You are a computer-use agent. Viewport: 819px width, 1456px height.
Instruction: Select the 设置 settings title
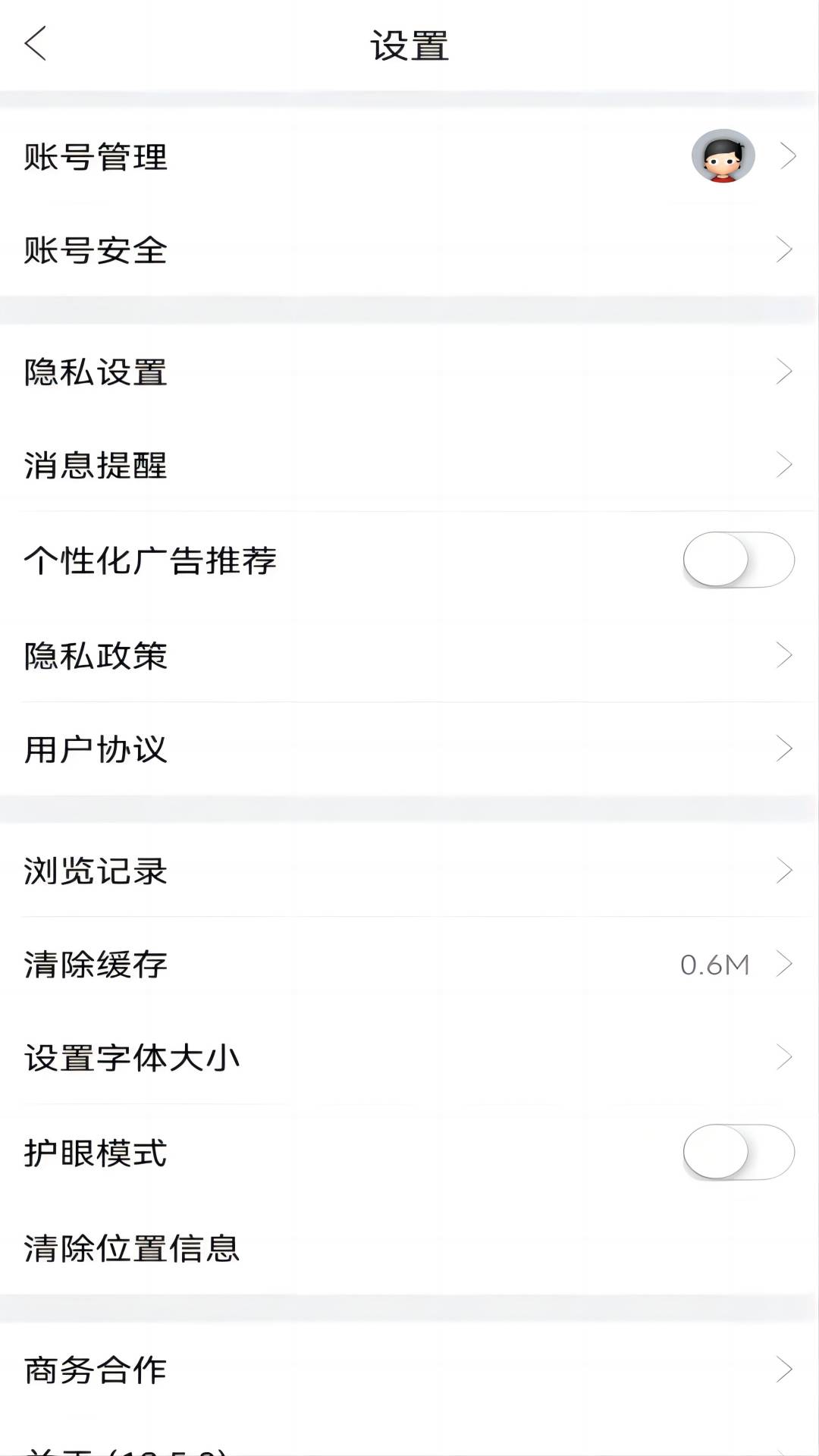click(409, 45)
